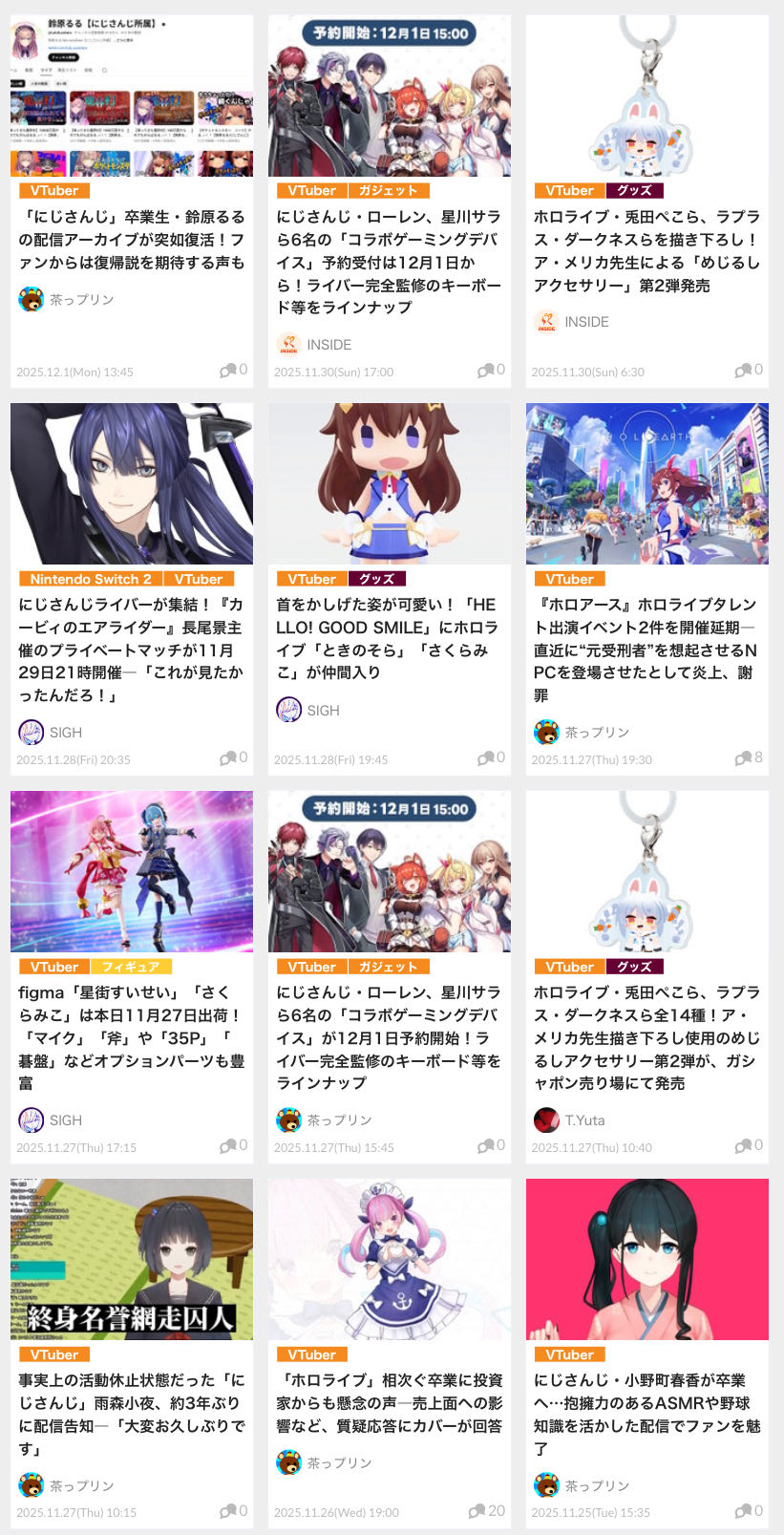
Task: Open author T.Yuta's profile
Action: pos(583,1119)
